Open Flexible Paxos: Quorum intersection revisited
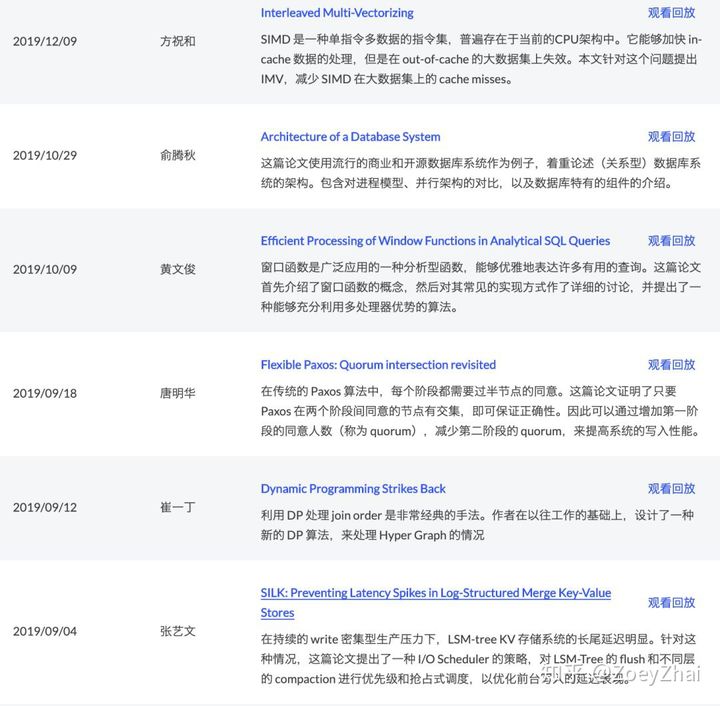 tap(378, 365)
